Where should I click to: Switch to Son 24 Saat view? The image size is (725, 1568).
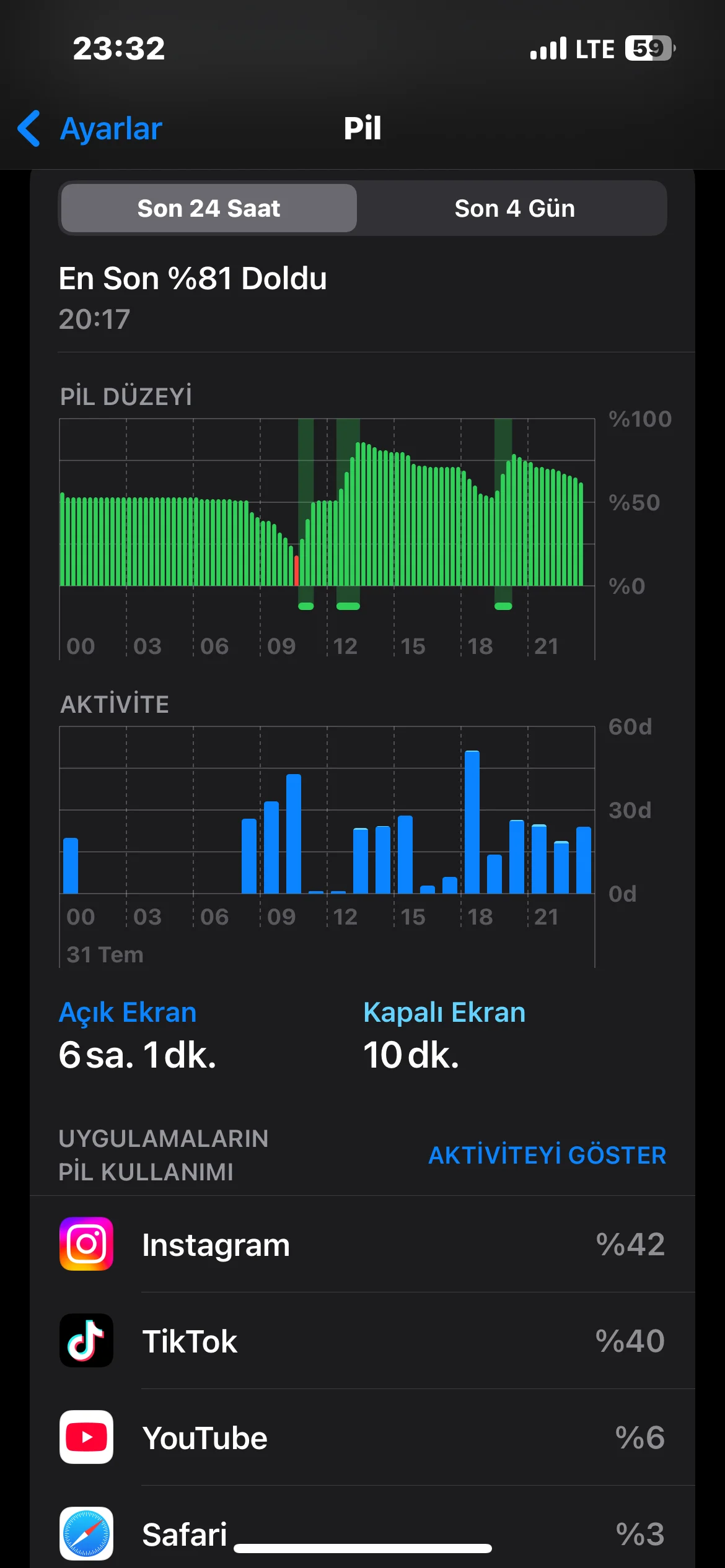click(209, 208)
